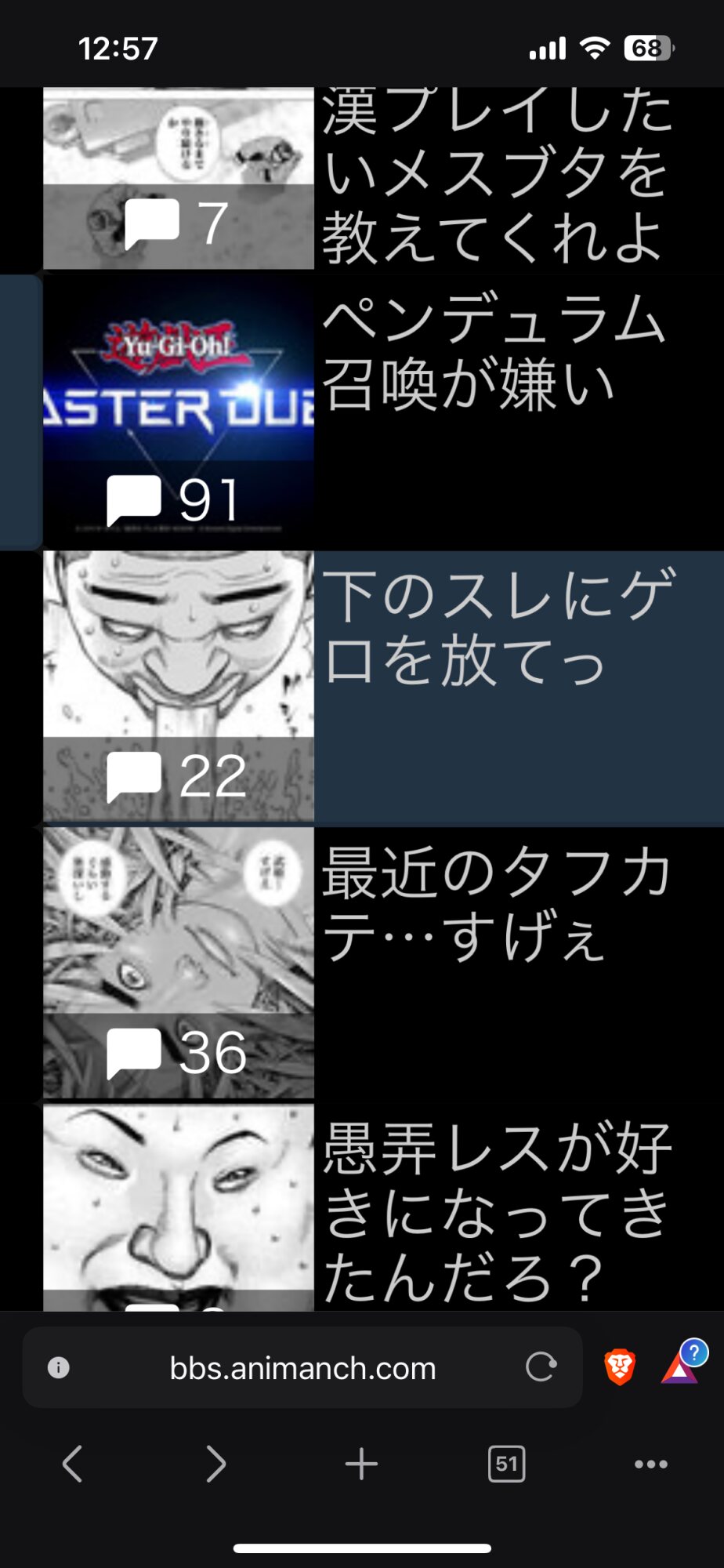
Task: Go forward to next page
Action: tap(215, 1464)
